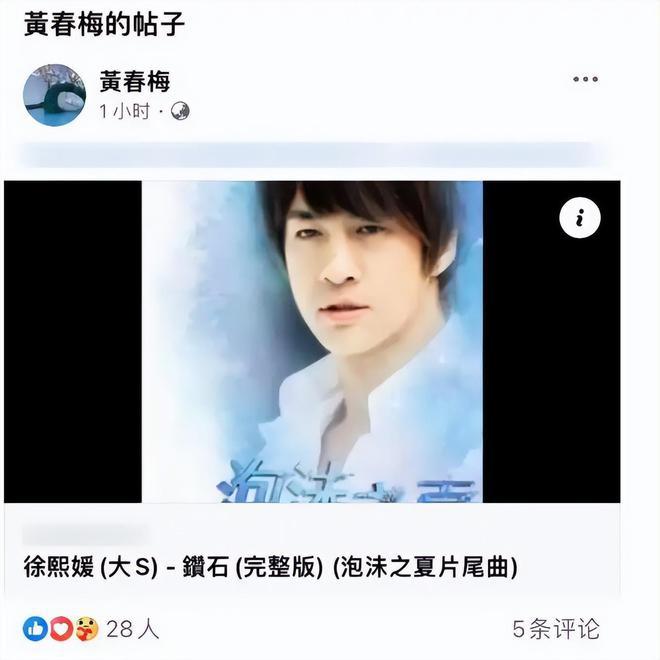The width and height of the screenshot is (660, 660).
Task: Open 黃春梅's profile picture
Action: [54, 95]
